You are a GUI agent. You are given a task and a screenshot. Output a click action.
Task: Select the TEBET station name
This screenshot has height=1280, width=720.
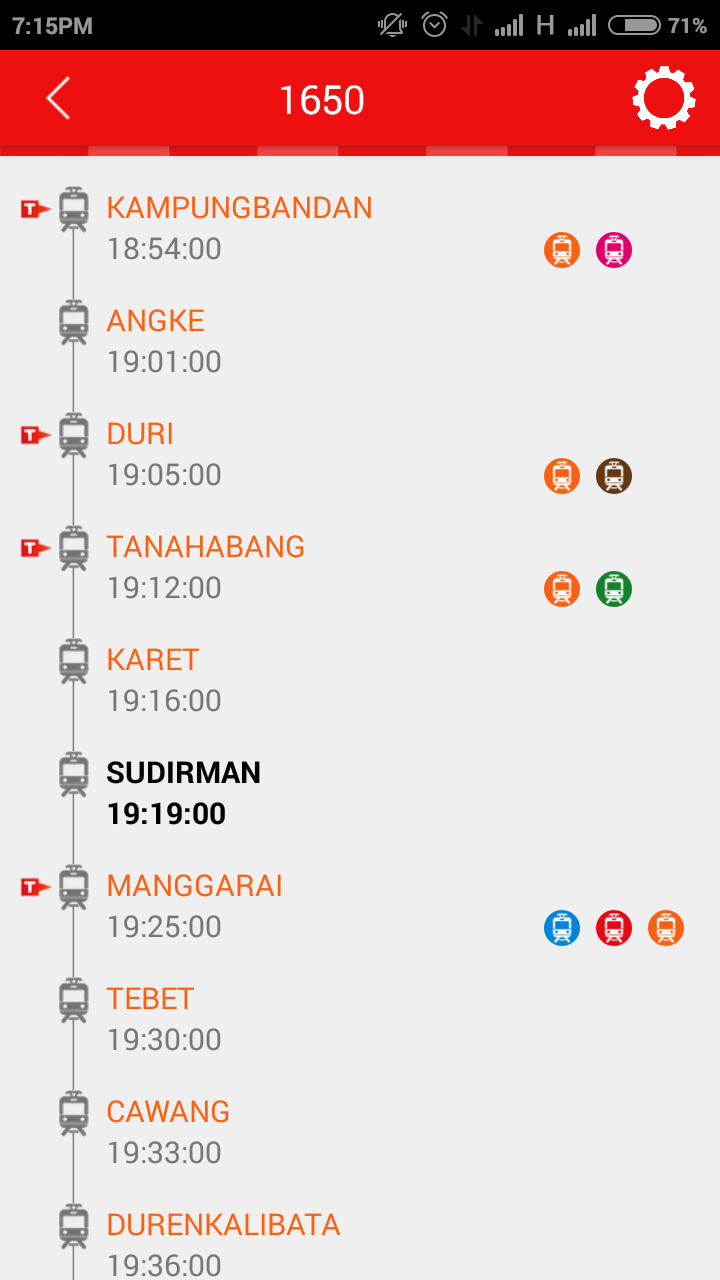(x=150, y=999)
